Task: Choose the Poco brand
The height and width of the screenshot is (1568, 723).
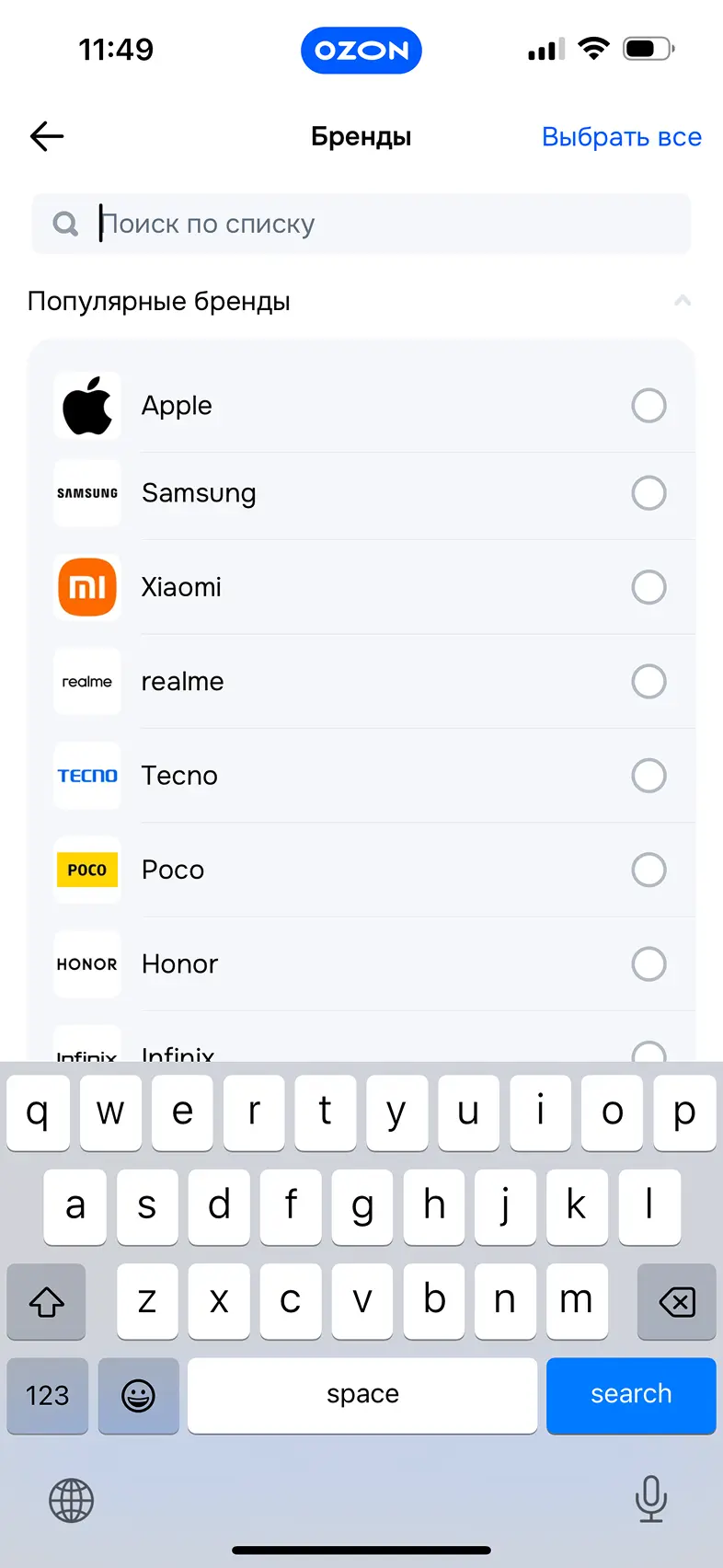Action: (648, 870)
